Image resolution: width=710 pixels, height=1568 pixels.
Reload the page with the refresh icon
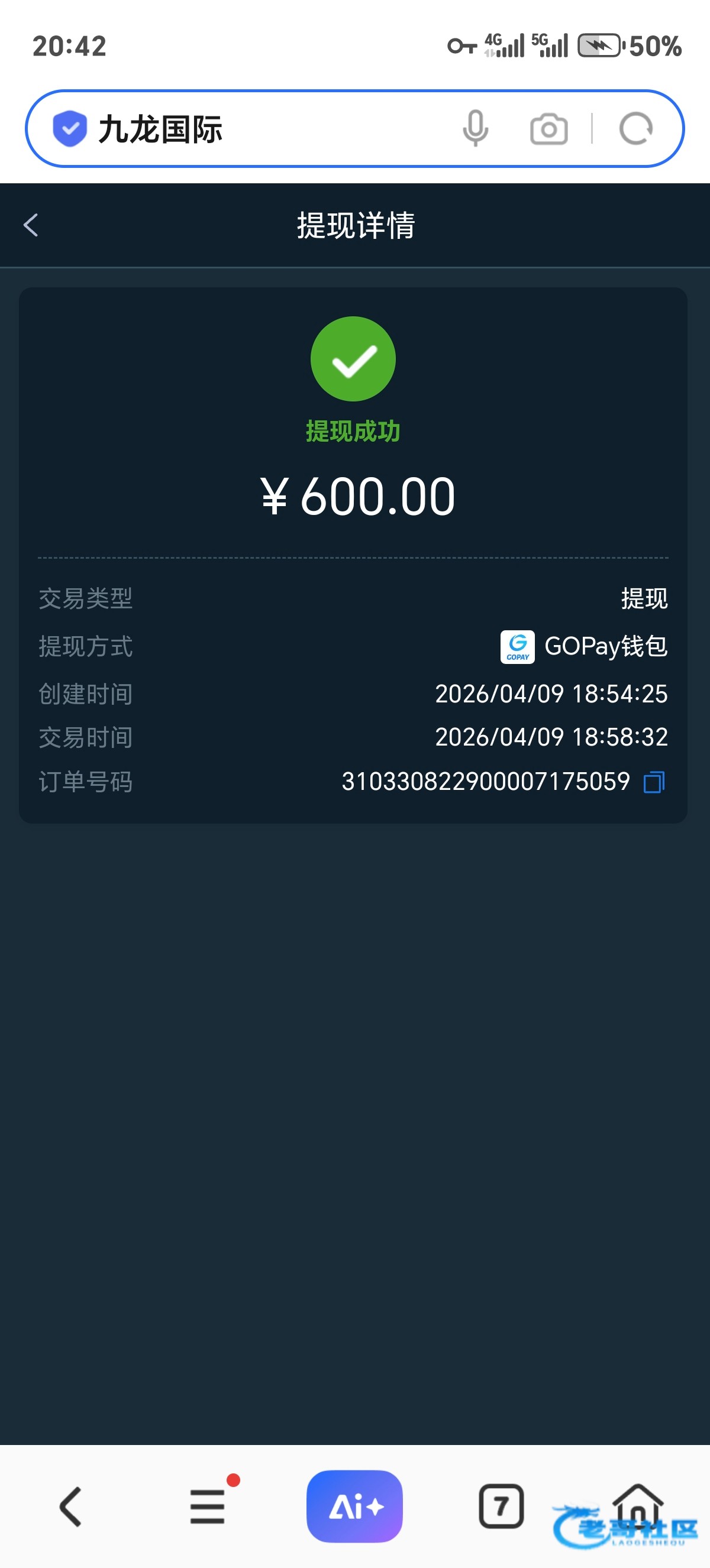635,129
